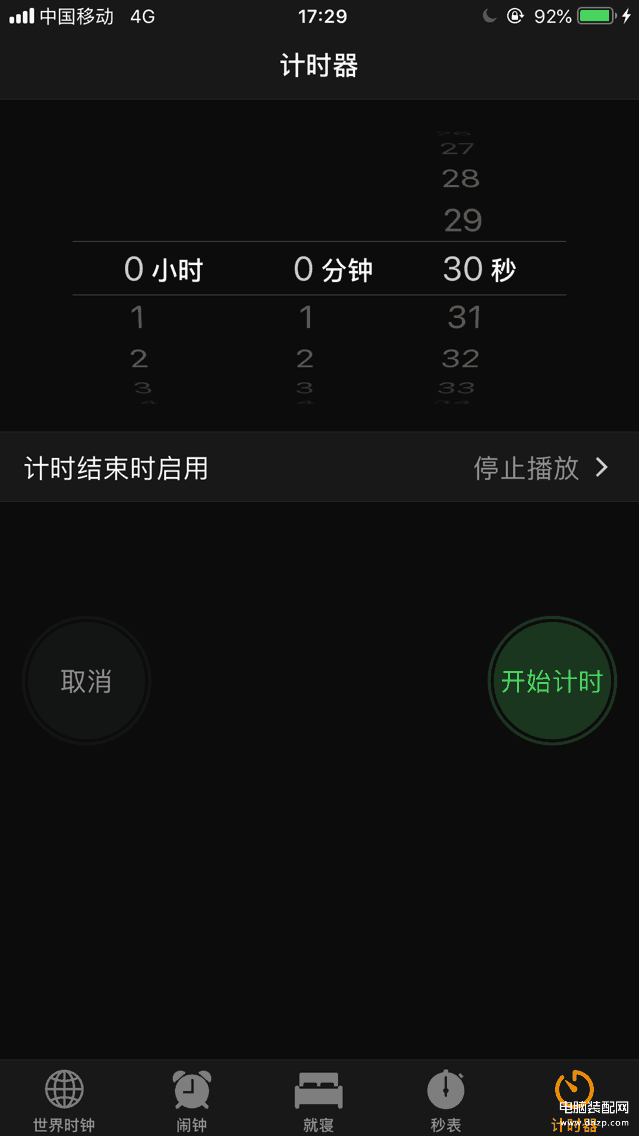The width and height of the screenshot is (639, 1136).
Task: Switch to the 闹钟 tab
Action: [192, 1100]
